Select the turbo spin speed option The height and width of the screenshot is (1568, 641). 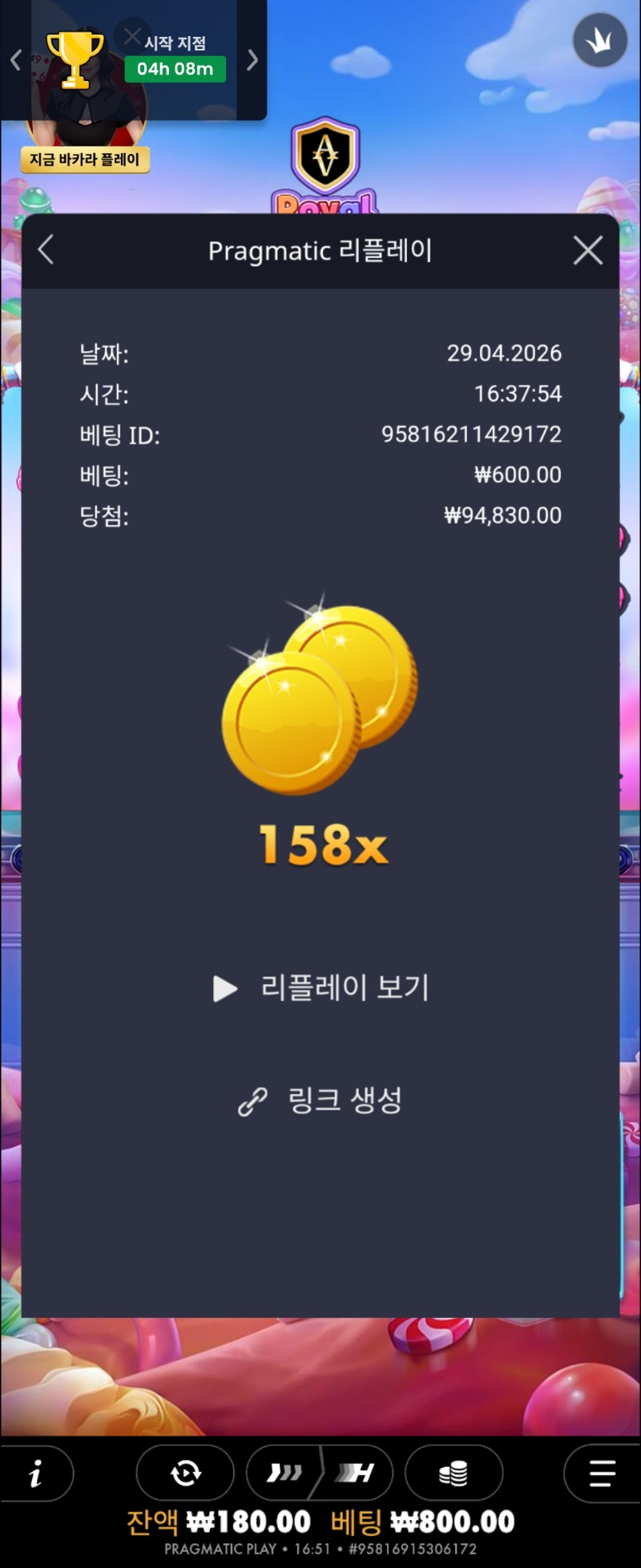click(356, 1473)
